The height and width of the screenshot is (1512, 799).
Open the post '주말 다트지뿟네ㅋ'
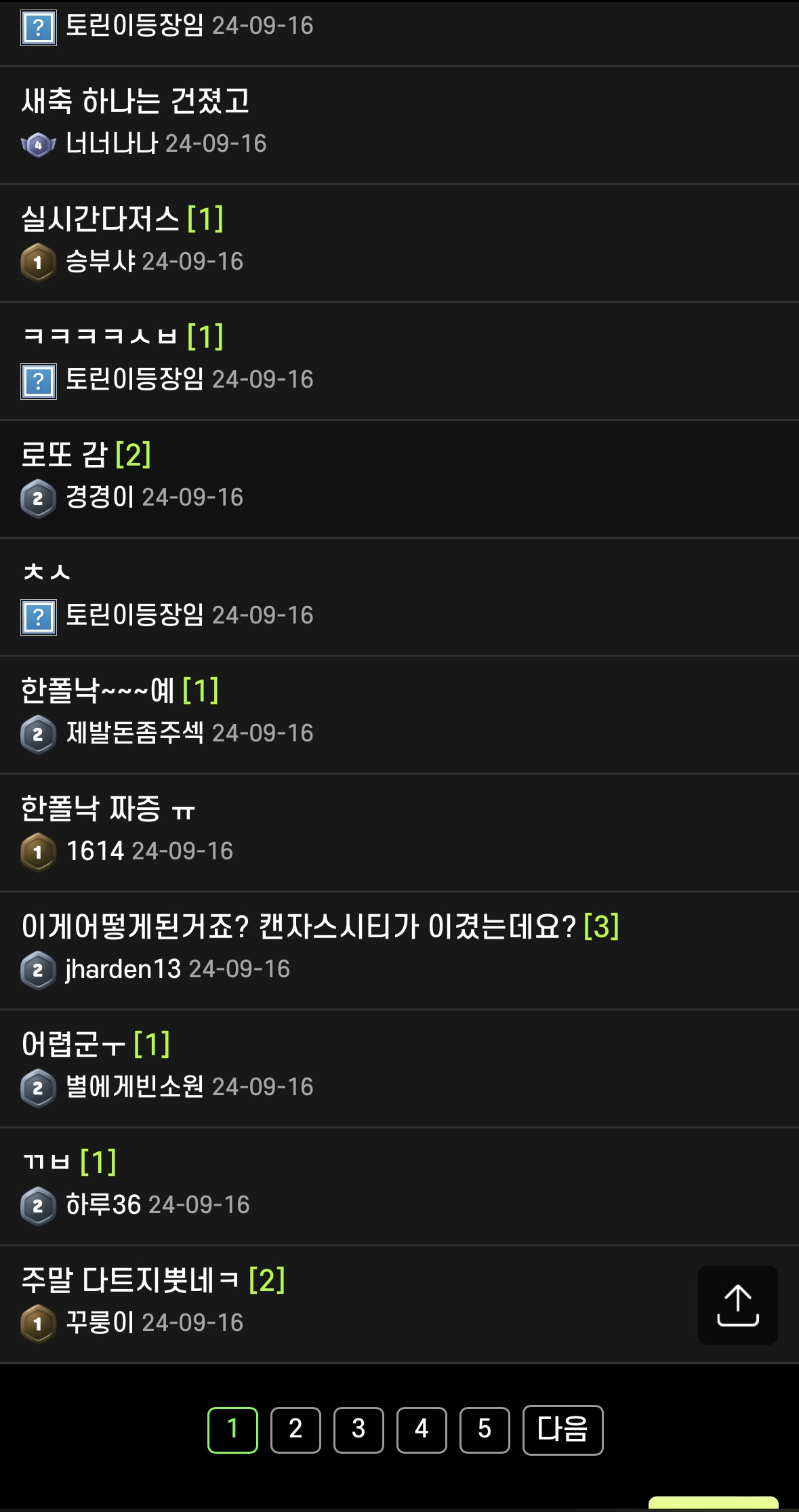pyautogui.click(x=129, y=1280)
